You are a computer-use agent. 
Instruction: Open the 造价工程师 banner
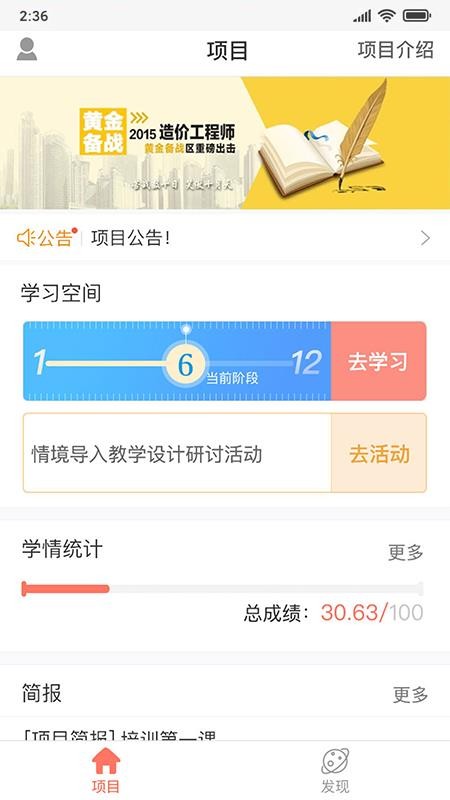coord(225,143)
